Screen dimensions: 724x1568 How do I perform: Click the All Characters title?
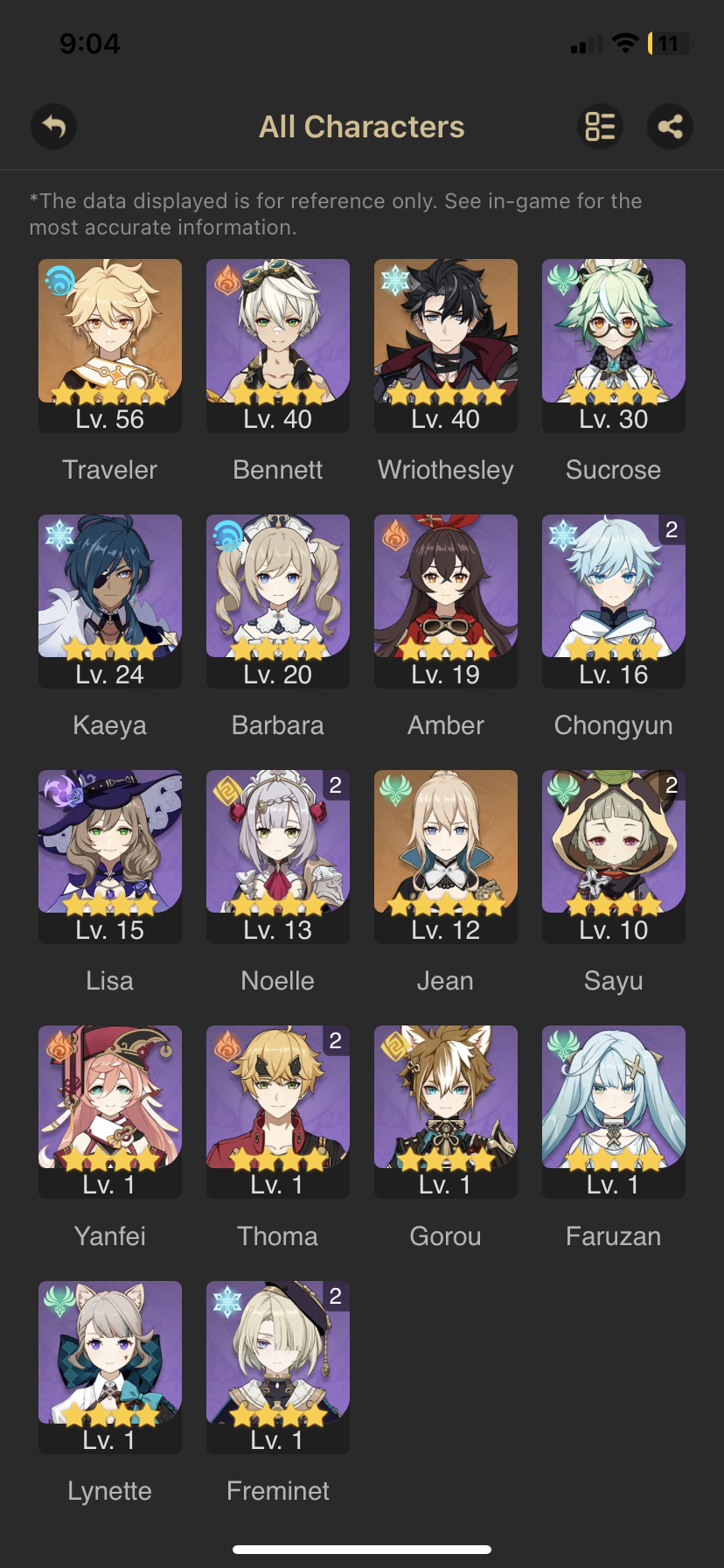click(361, 126)
